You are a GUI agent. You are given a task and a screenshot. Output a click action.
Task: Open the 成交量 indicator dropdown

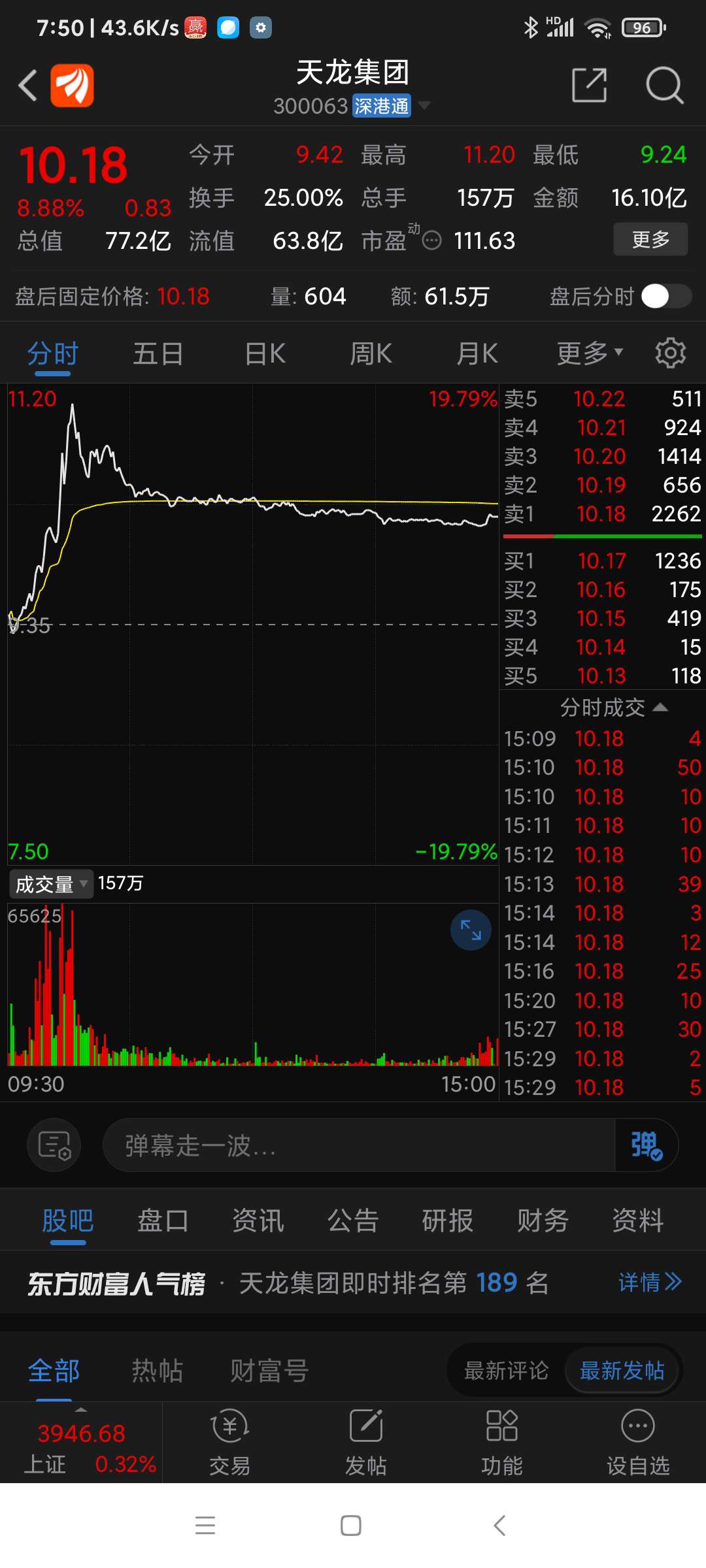(x=51, y=884)
